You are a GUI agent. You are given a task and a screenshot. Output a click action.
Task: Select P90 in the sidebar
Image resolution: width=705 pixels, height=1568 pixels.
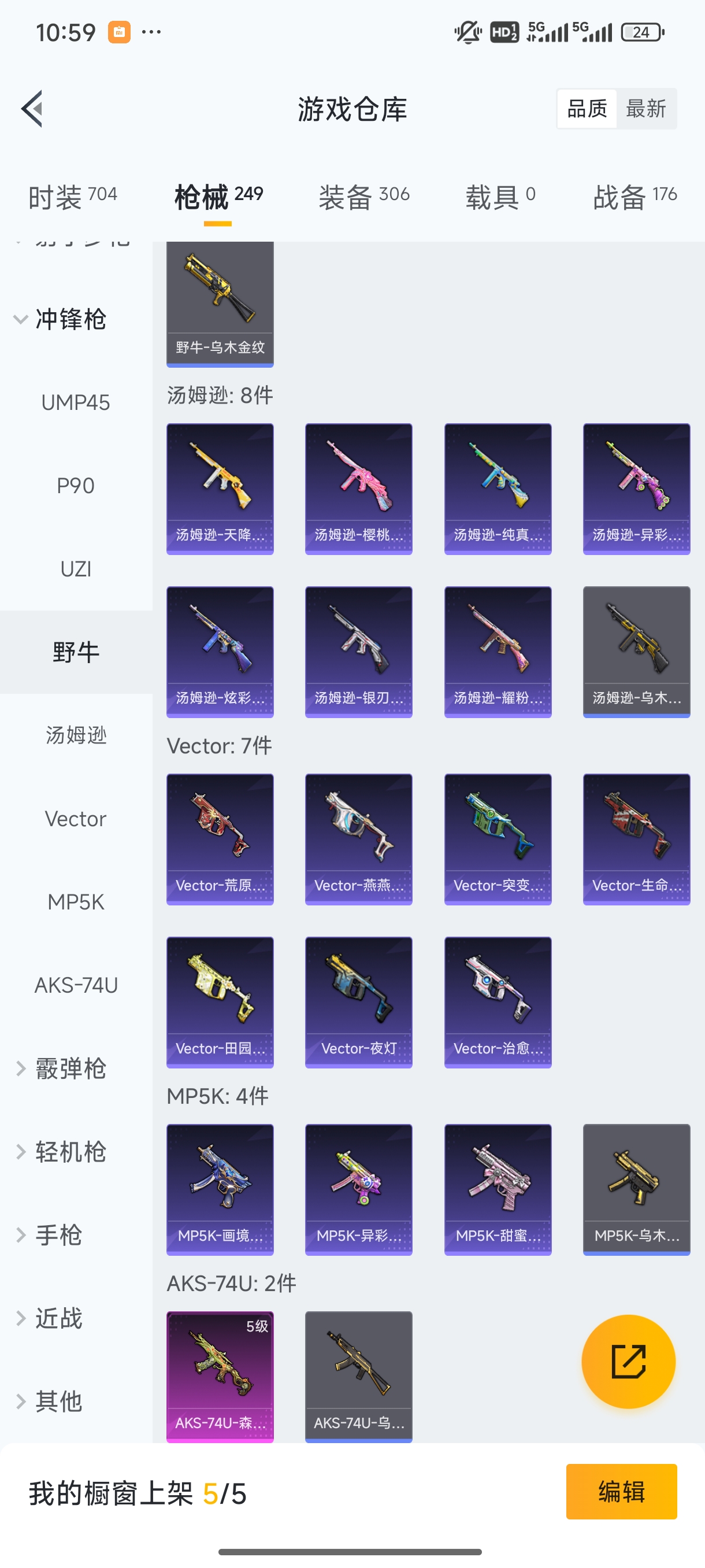click(x=76, y=486)
